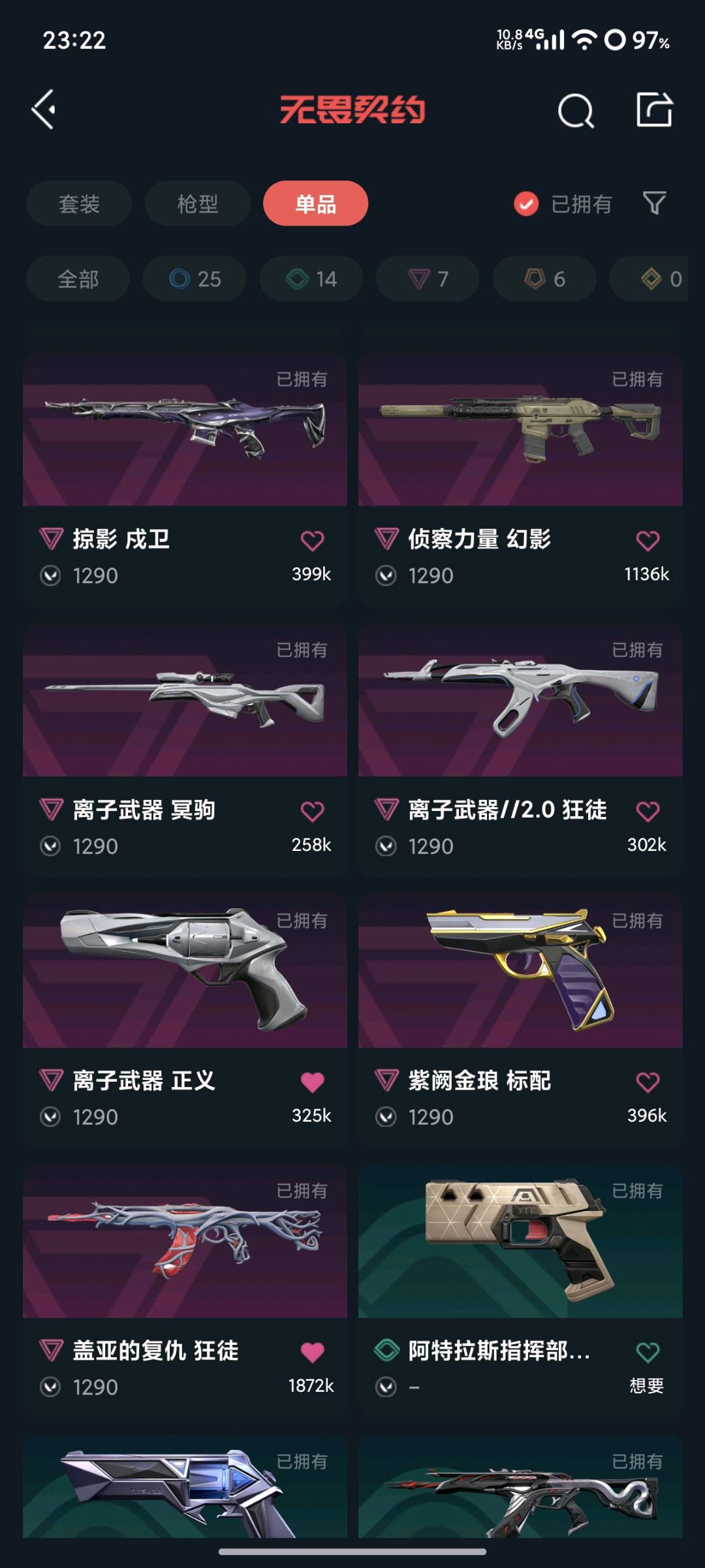The height and width of the screenshot is (1568, 705).
Task: Filter by the green chip showing 14
Action: pyautogui.click(x=311, y=279)
